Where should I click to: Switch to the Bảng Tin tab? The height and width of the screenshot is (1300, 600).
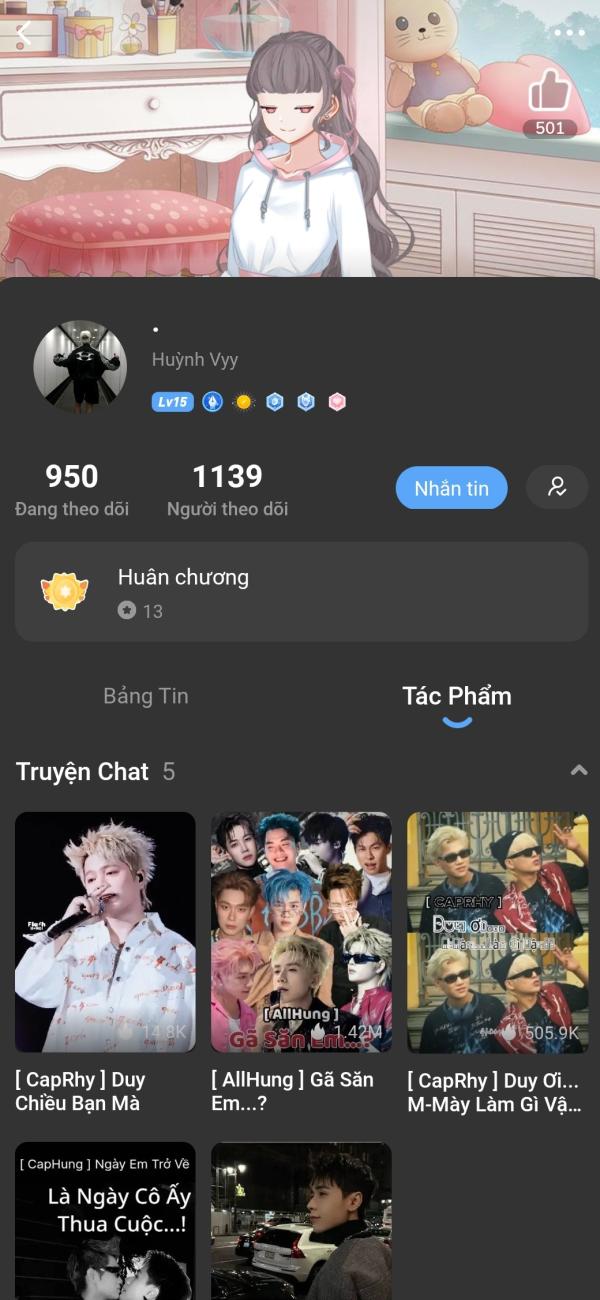146,696
